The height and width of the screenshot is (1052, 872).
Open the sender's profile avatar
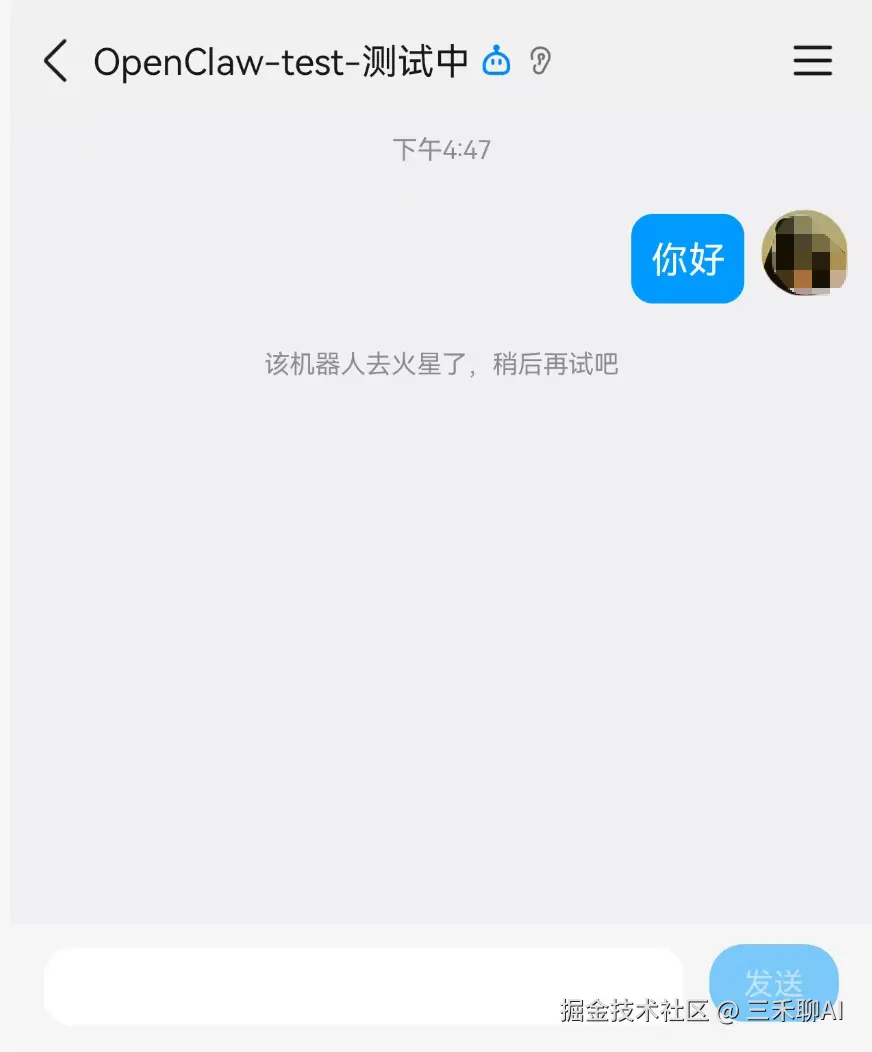pos(804,253)
